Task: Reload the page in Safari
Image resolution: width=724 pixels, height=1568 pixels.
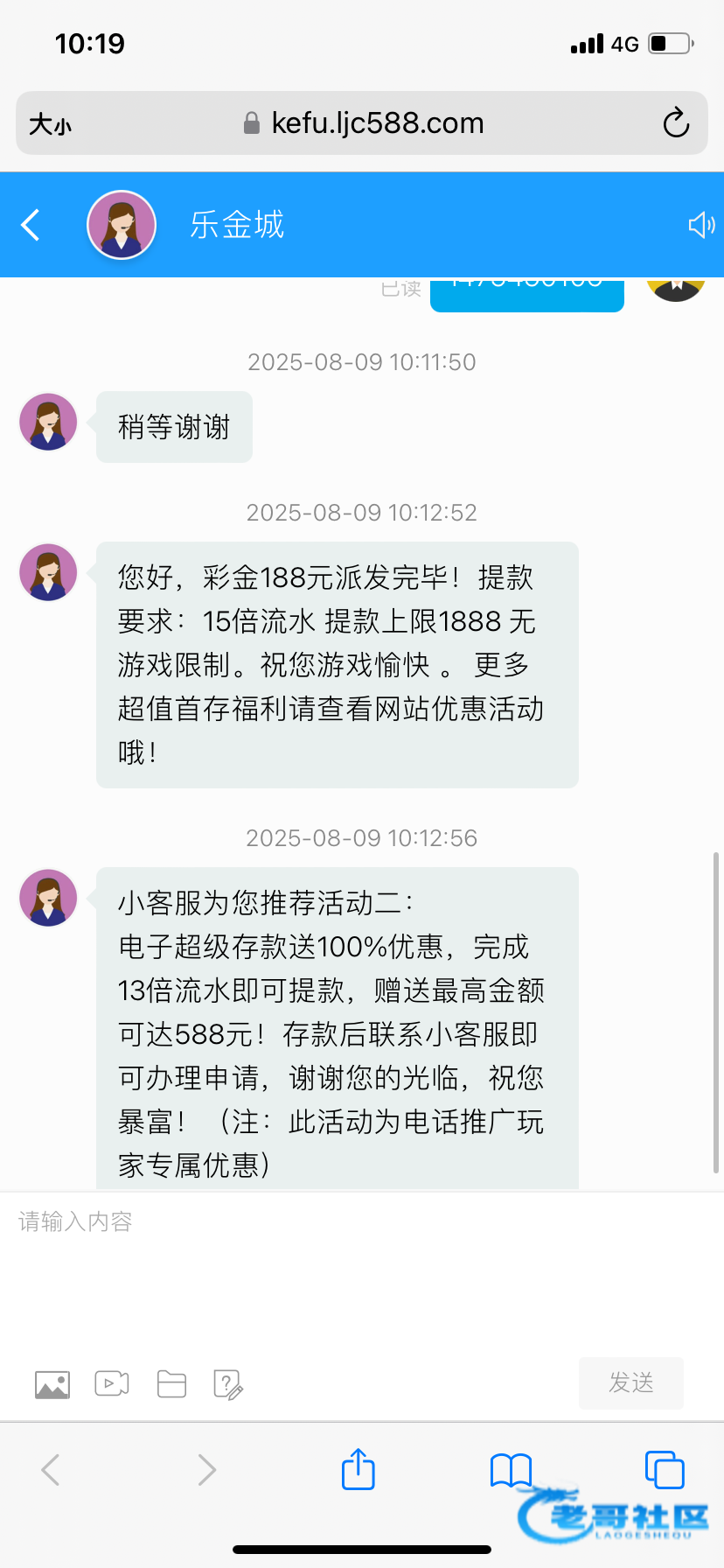Action: click(x=676, y=123)
